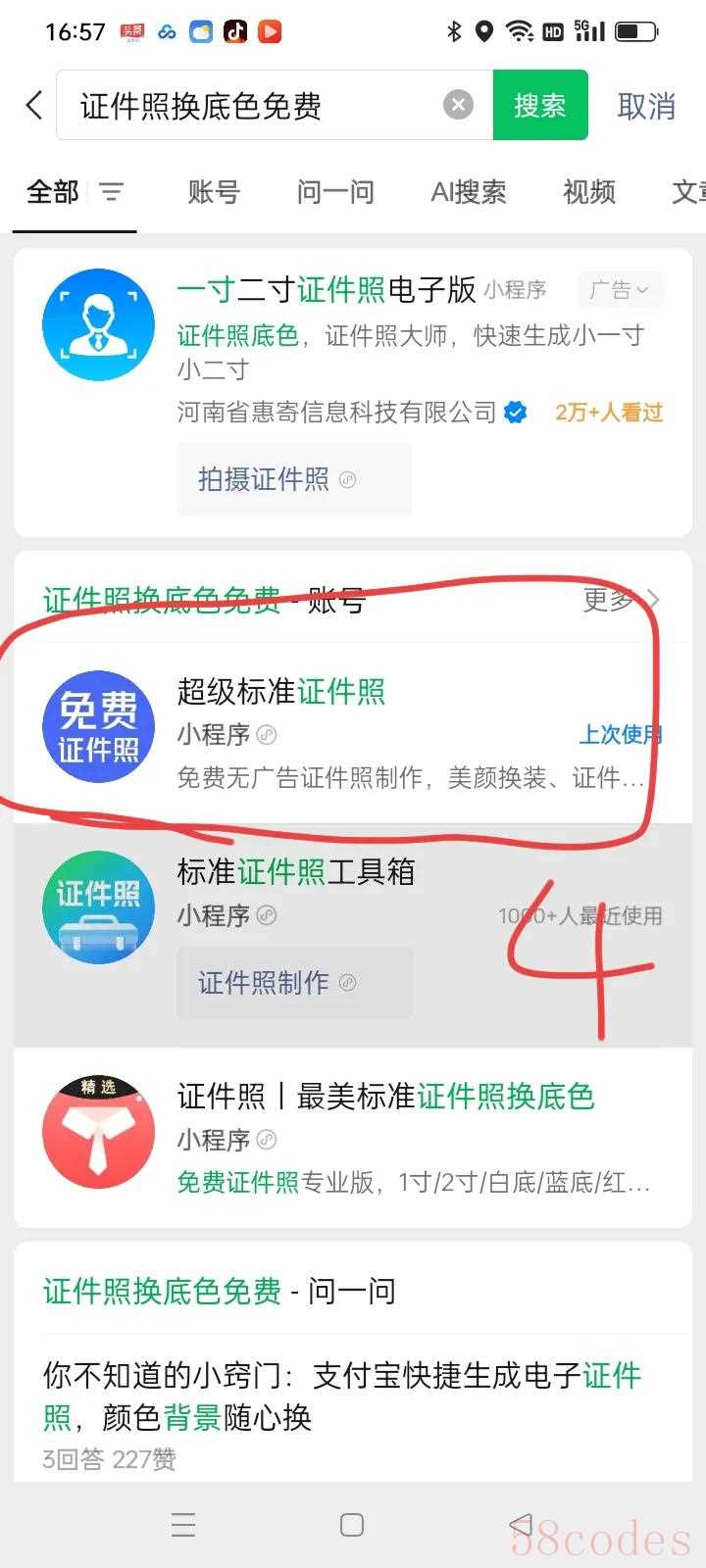Open the 超级标准证件照 mini program
Viewport: 706px width, 1568px height.
click(x=280, y=692)
